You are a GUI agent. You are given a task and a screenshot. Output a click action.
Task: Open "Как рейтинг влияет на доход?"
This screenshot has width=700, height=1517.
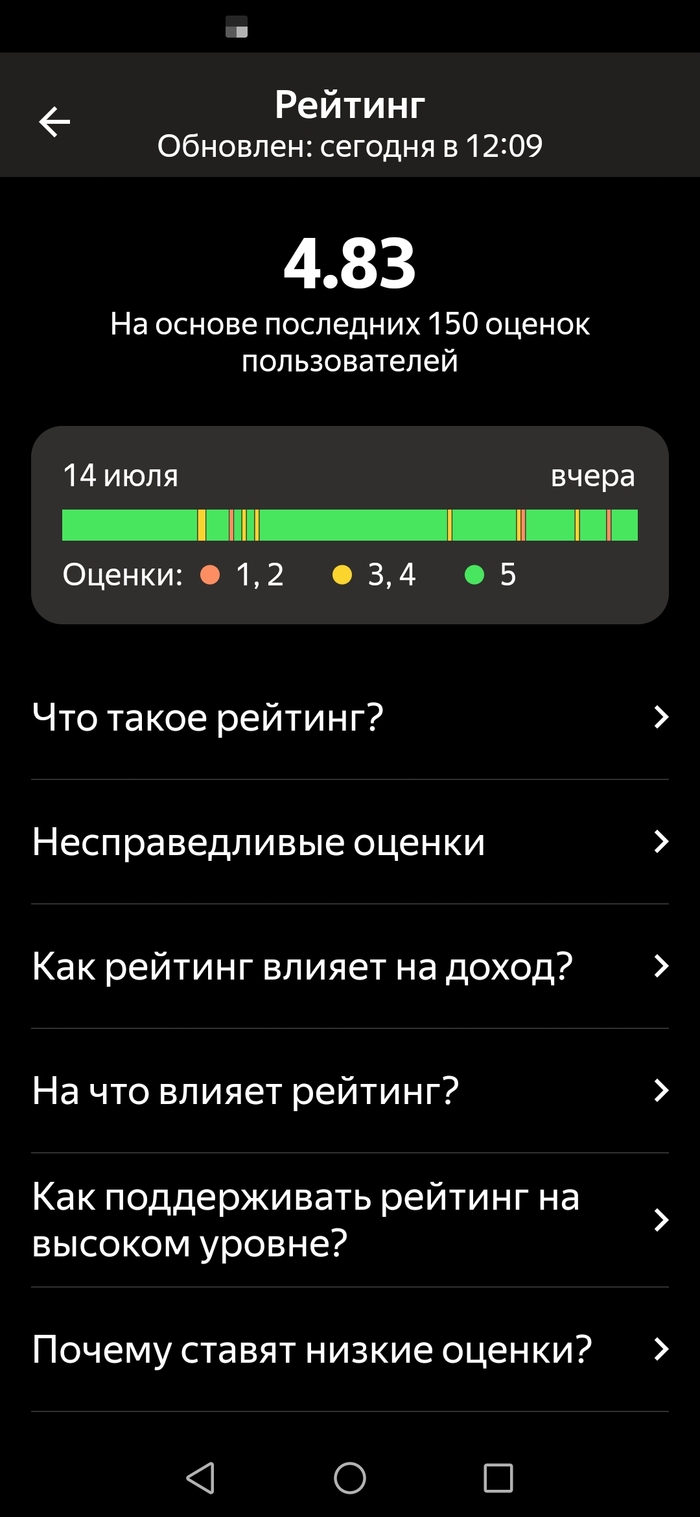(349, 966)
